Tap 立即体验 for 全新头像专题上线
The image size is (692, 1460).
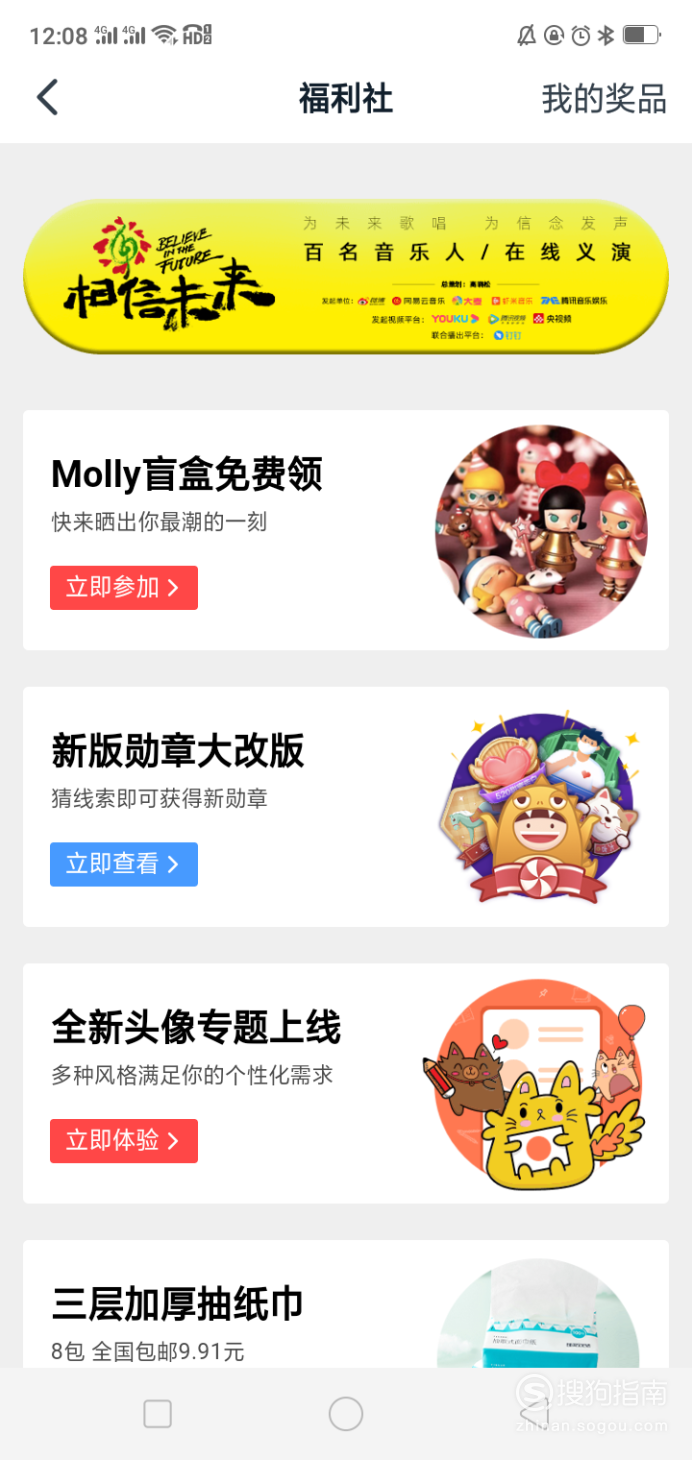[124, 1141]
